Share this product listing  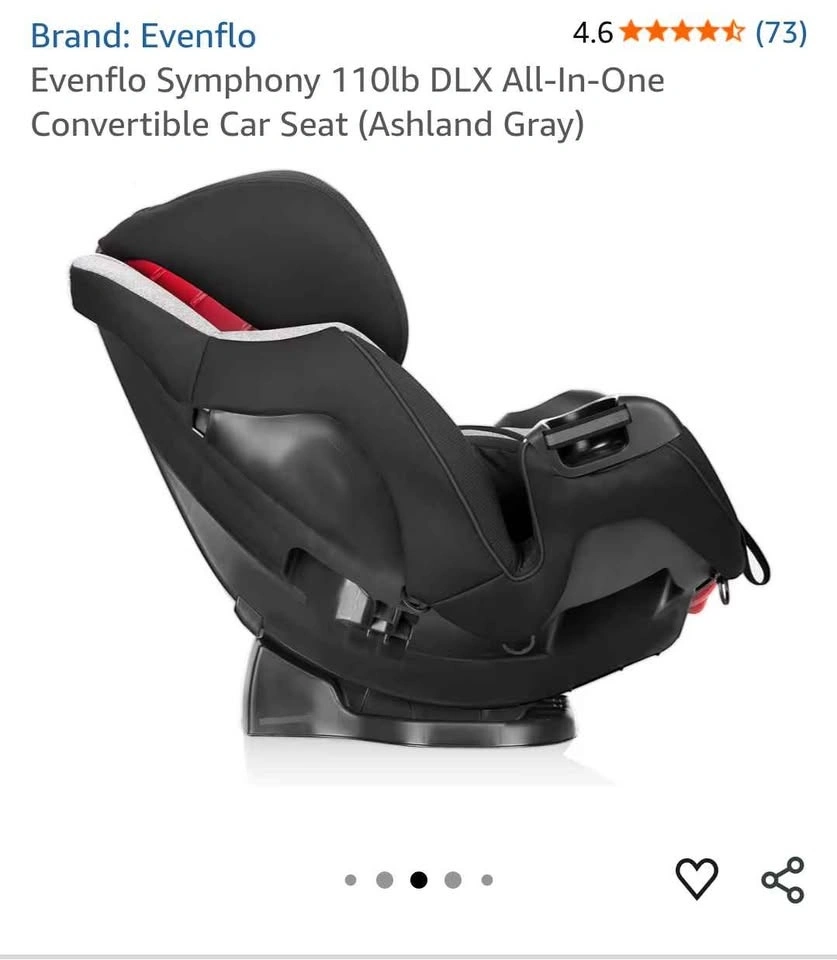click(782, 880)
